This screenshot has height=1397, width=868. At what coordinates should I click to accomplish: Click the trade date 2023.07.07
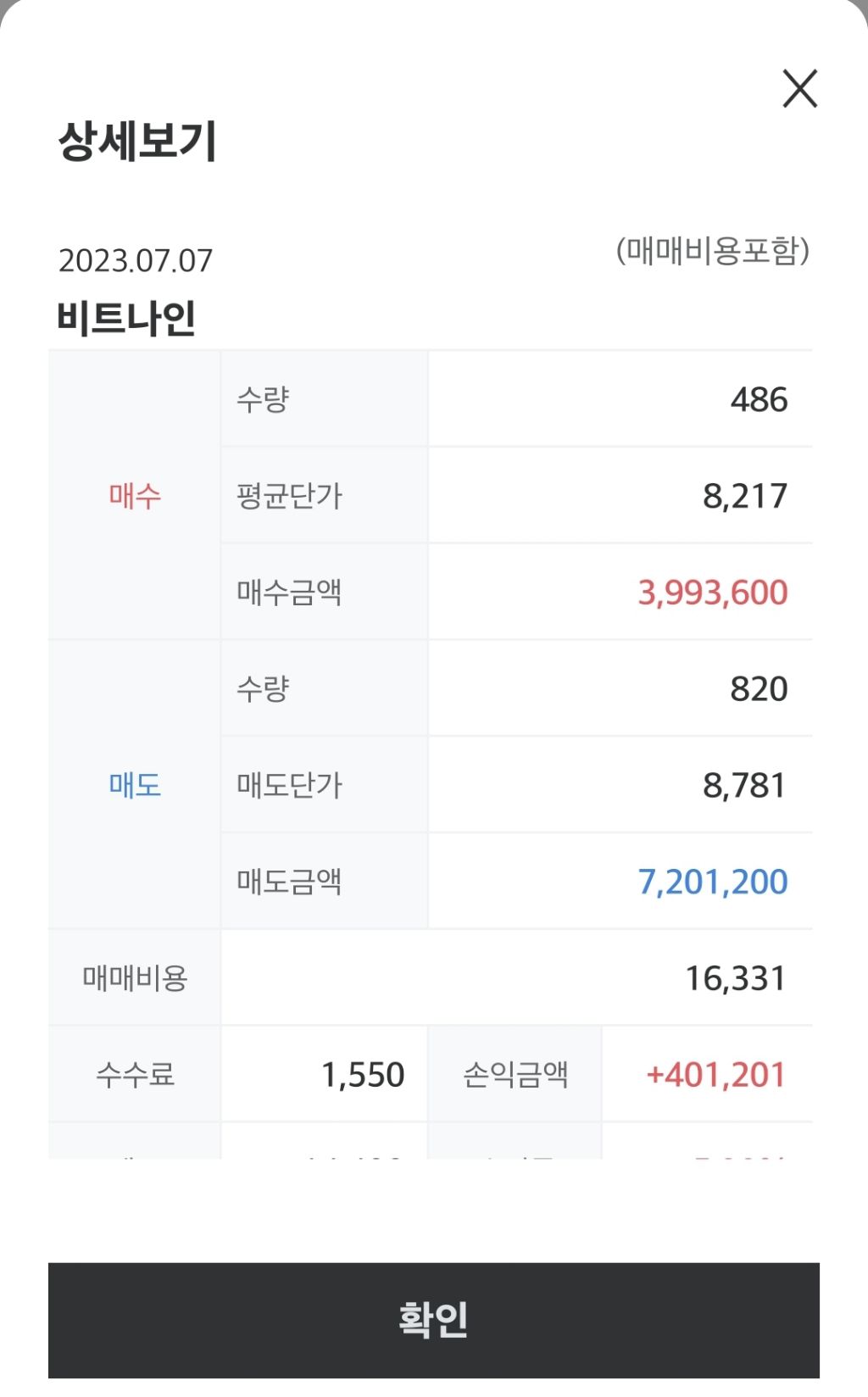135,261
